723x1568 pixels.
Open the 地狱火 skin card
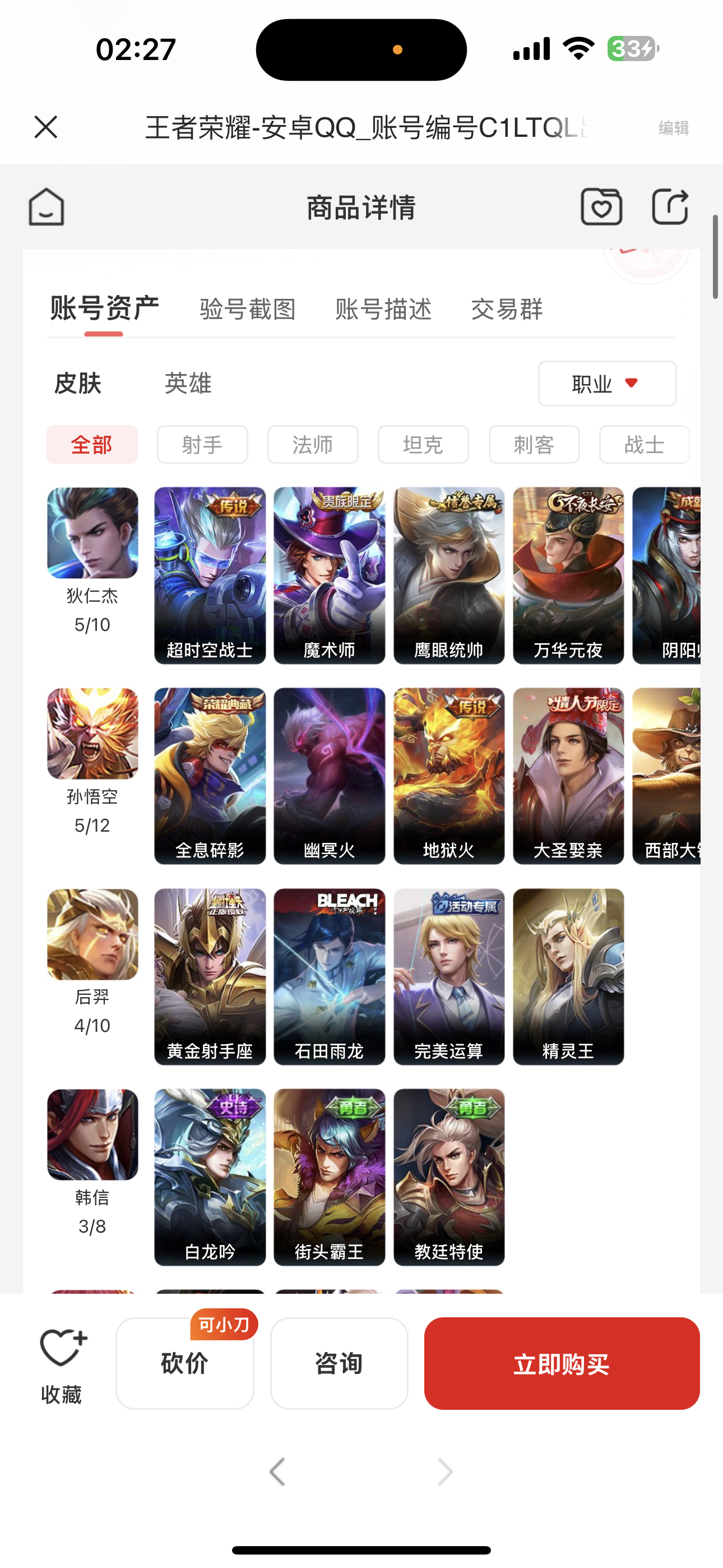[449, 776]
